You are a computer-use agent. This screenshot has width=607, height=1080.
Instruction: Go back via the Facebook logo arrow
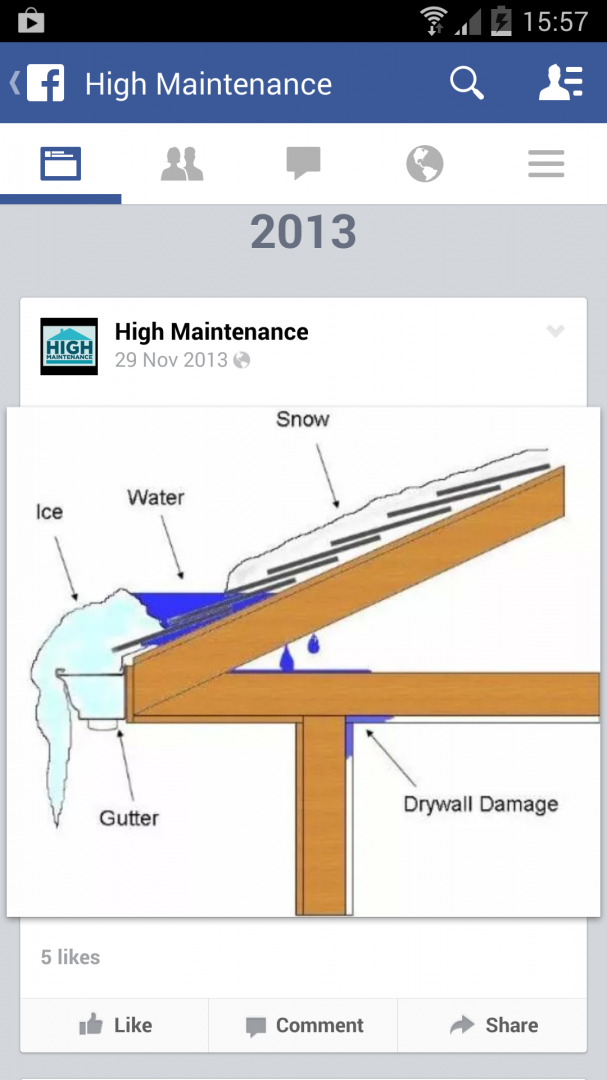[37, 83]
